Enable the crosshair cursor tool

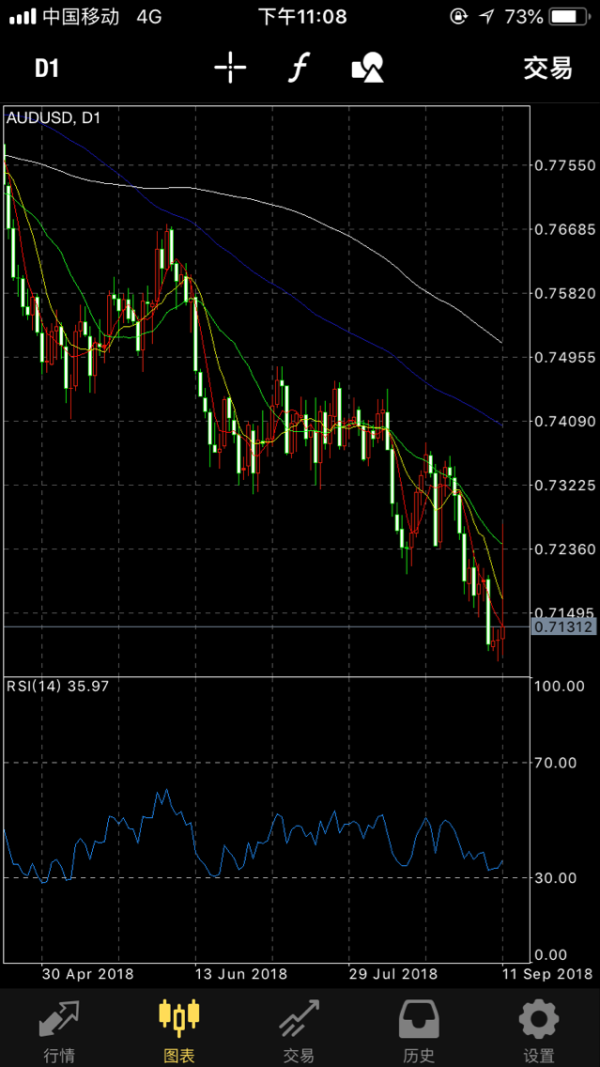pyautogui.click(x=230, y=68)
